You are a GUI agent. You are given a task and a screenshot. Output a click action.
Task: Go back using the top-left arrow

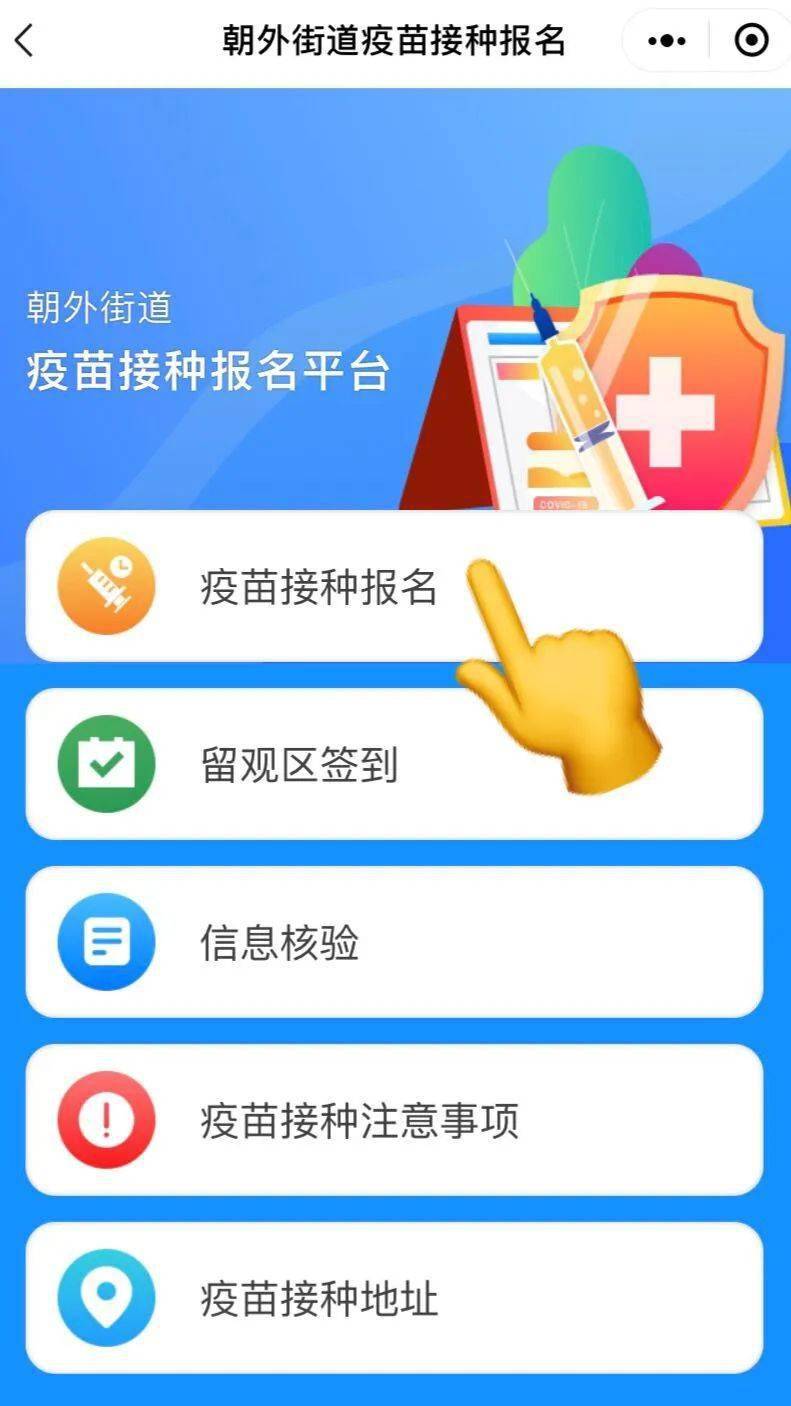(x=25, y=41)
